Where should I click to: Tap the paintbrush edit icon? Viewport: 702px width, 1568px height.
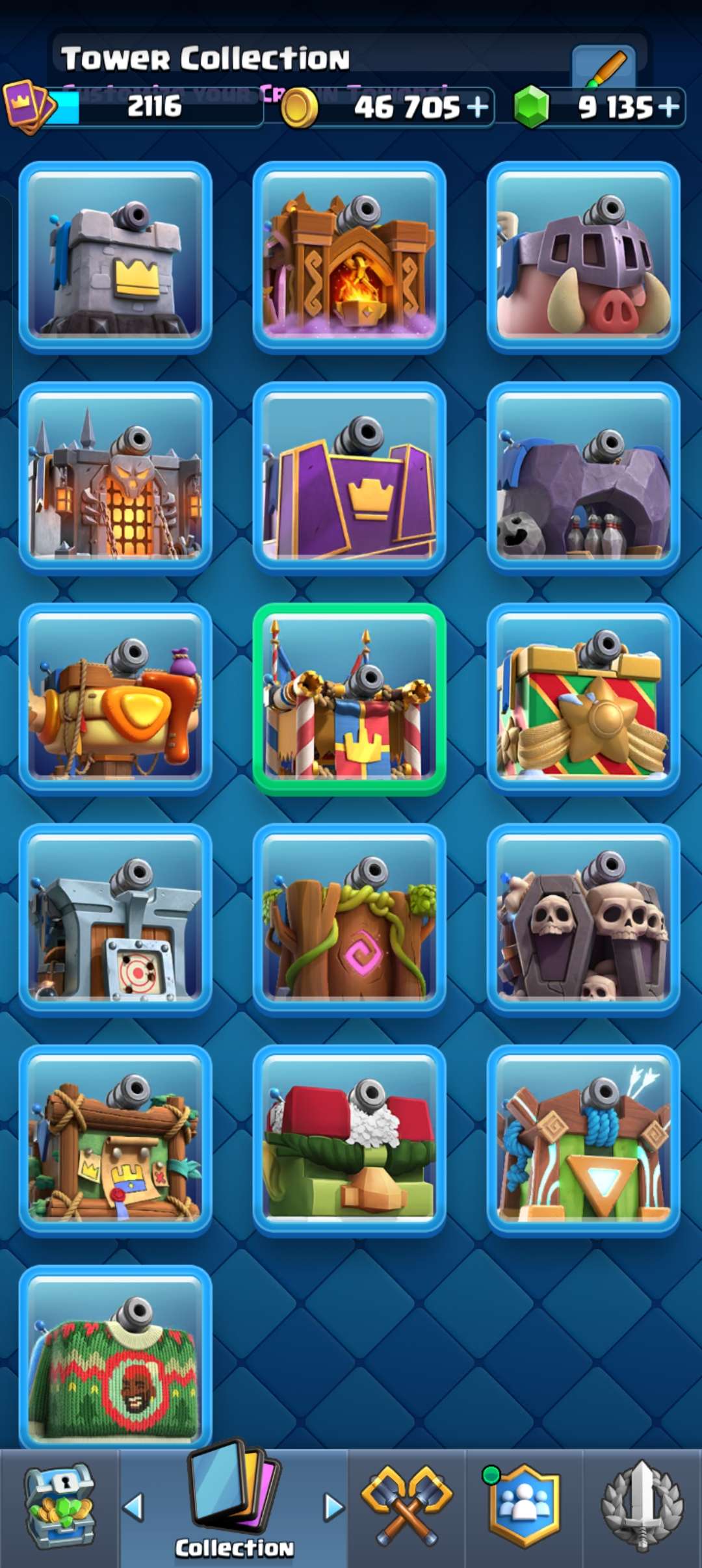(604, 67)
